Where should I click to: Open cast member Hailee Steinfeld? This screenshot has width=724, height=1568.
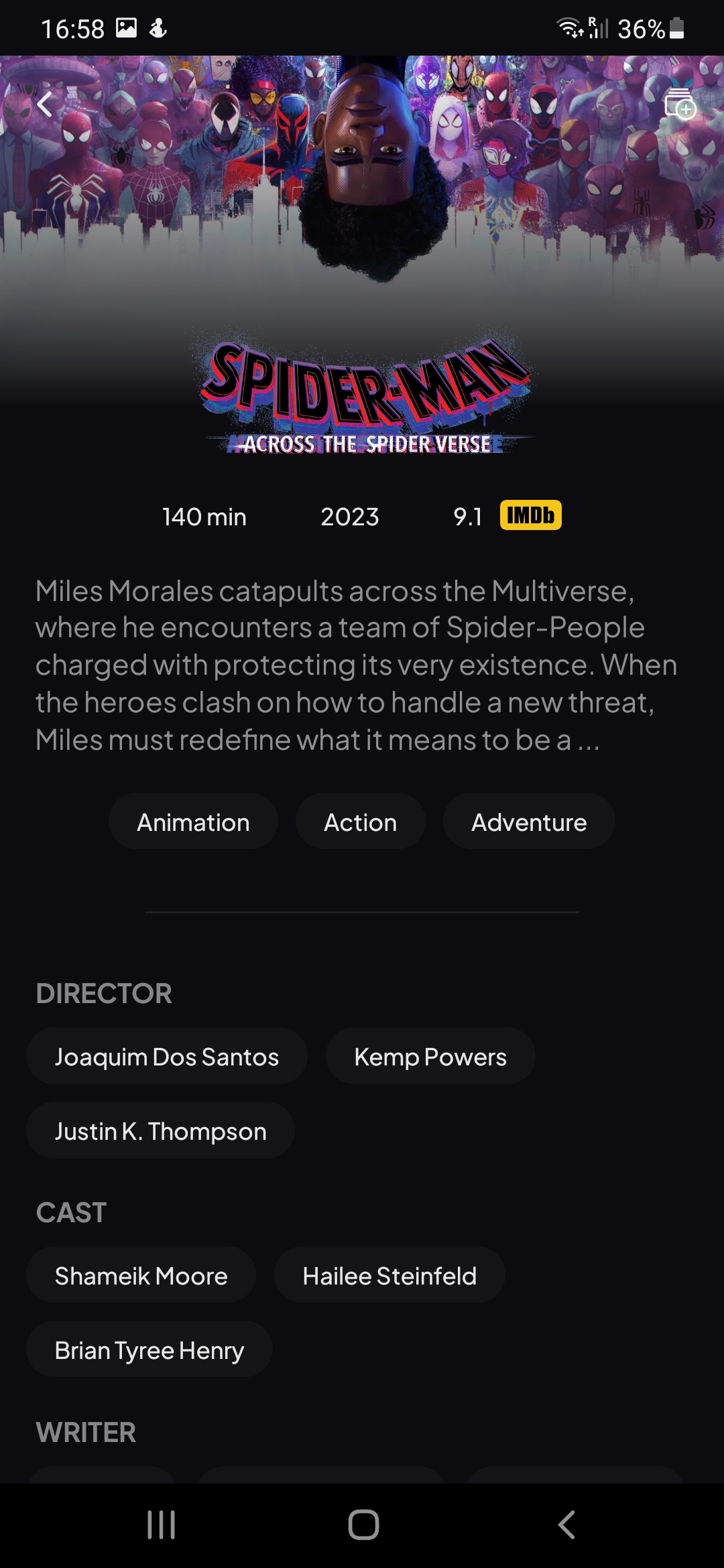click(389, 1275)
